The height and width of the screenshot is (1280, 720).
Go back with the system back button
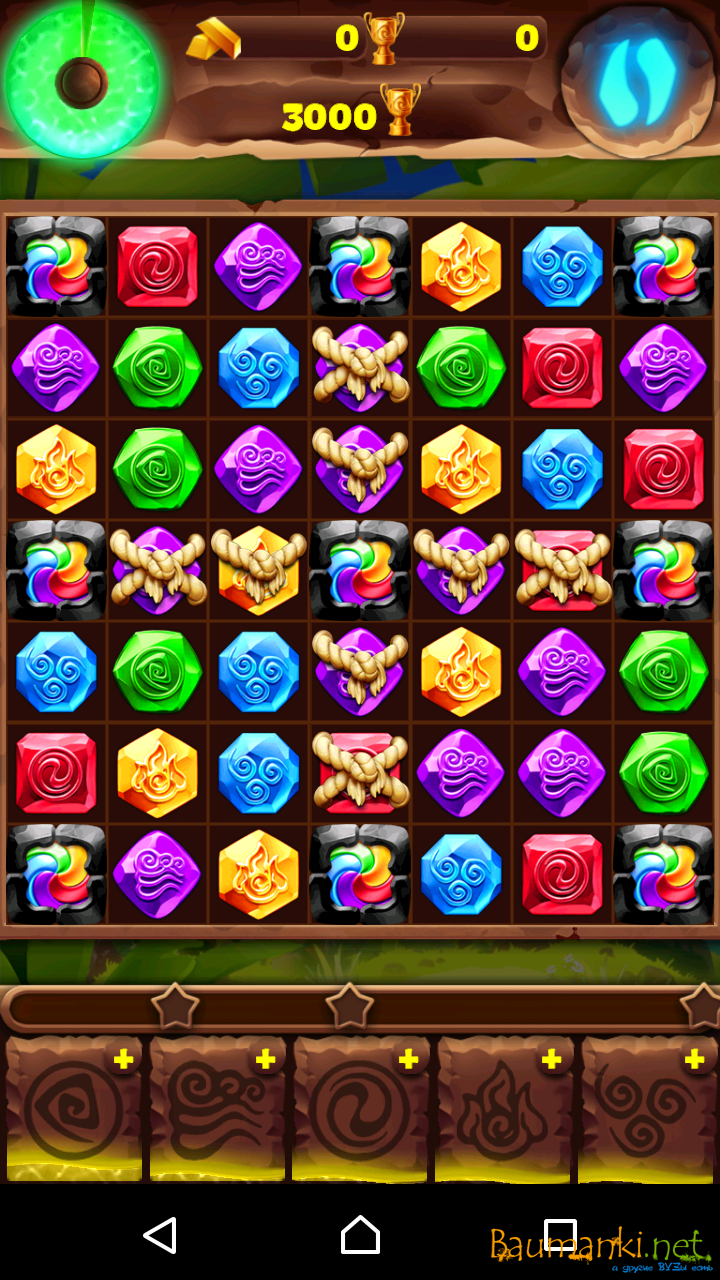pos(160,1235)
